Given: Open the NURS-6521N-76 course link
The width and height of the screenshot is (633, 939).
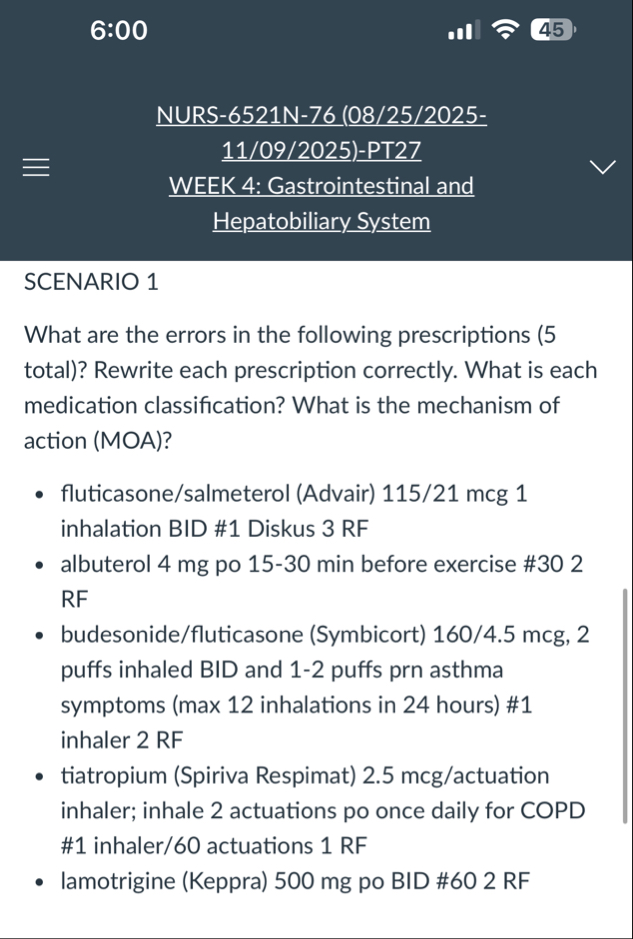Looking at the screenshot, I should [x=321, y=133].
